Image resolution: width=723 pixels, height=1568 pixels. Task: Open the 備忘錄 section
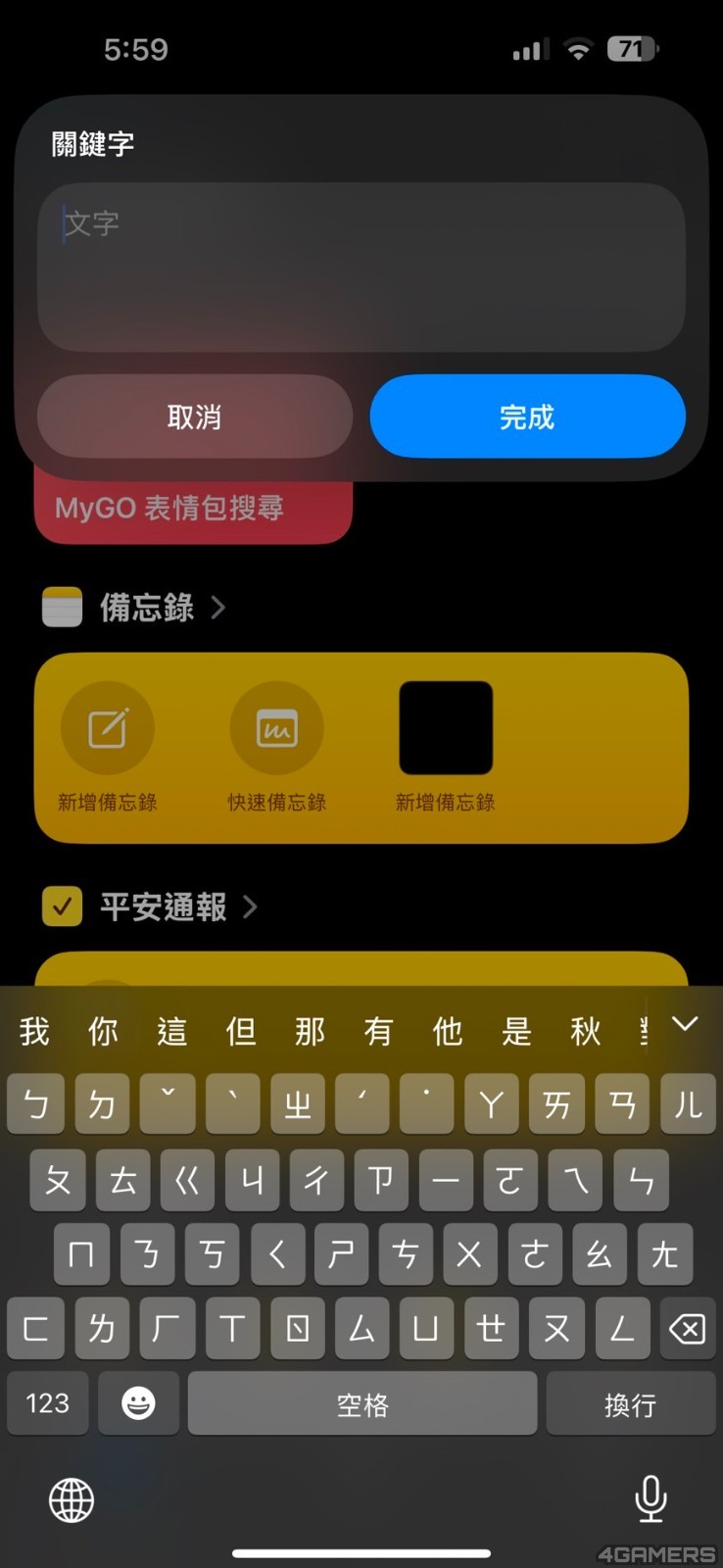[147, 608]
